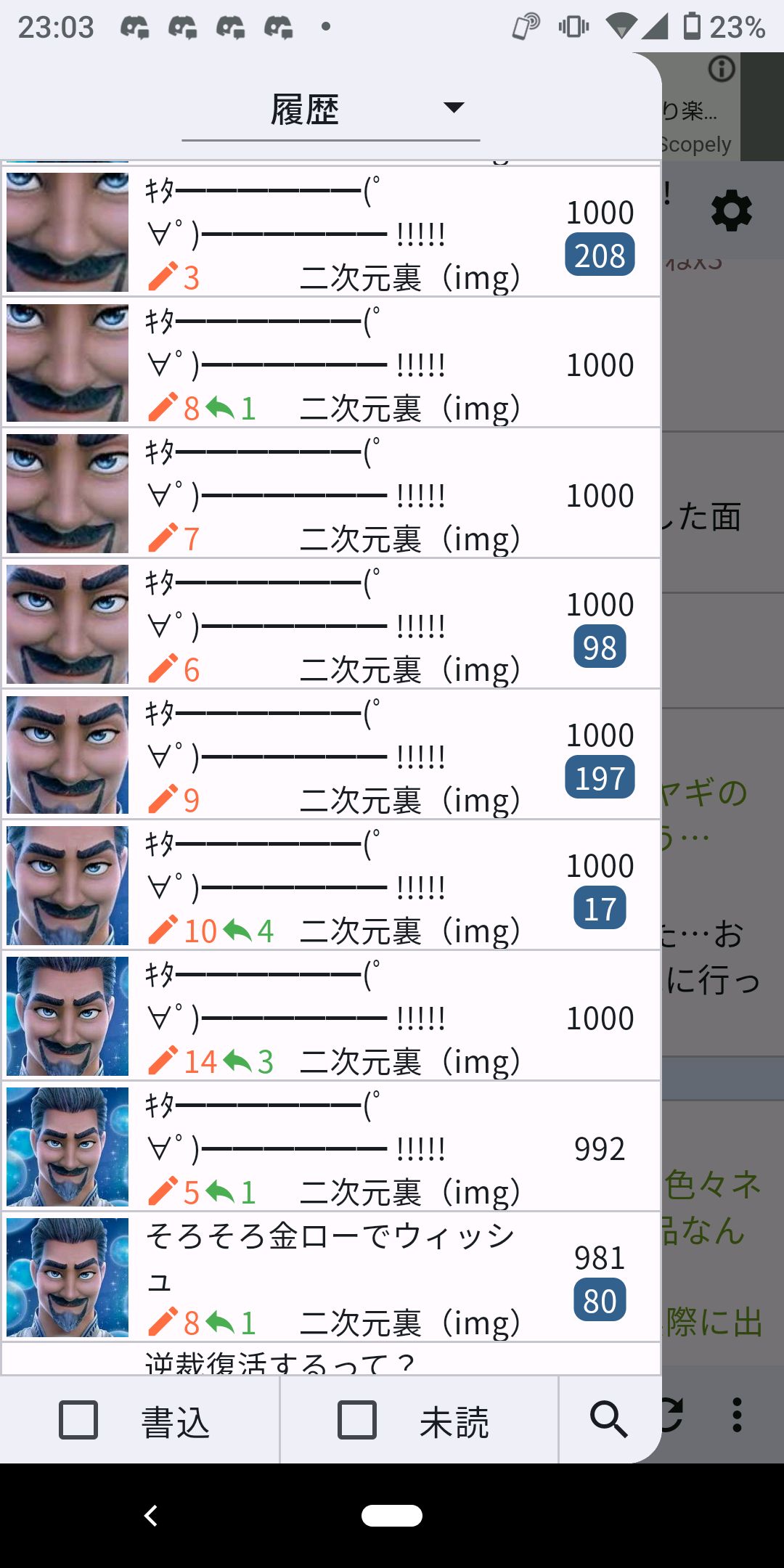
Task: Open the thread with 17 unread
Action: tap(331, 886)
